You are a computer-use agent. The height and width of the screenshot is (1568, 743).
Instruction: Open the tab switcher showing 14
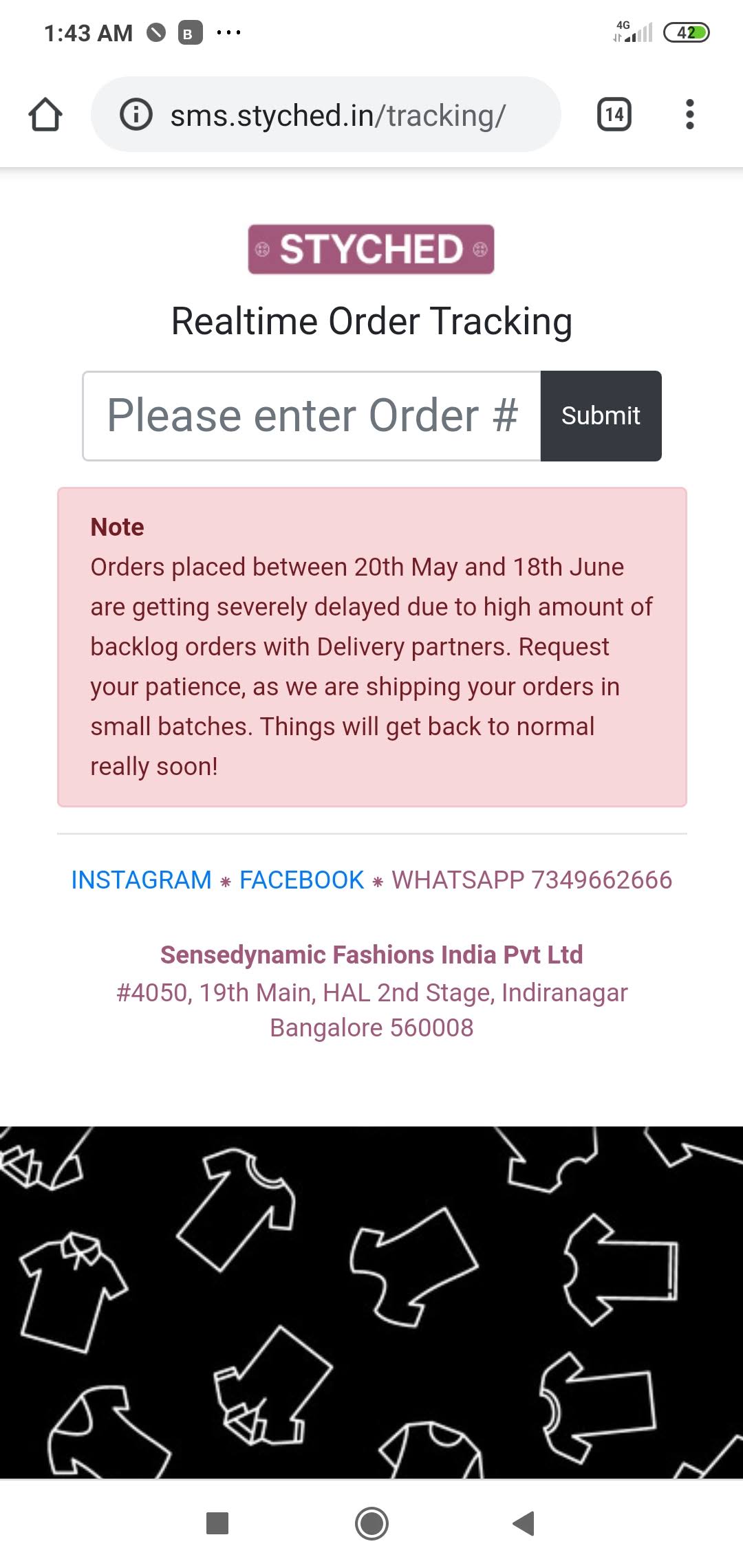pos(614,114)
